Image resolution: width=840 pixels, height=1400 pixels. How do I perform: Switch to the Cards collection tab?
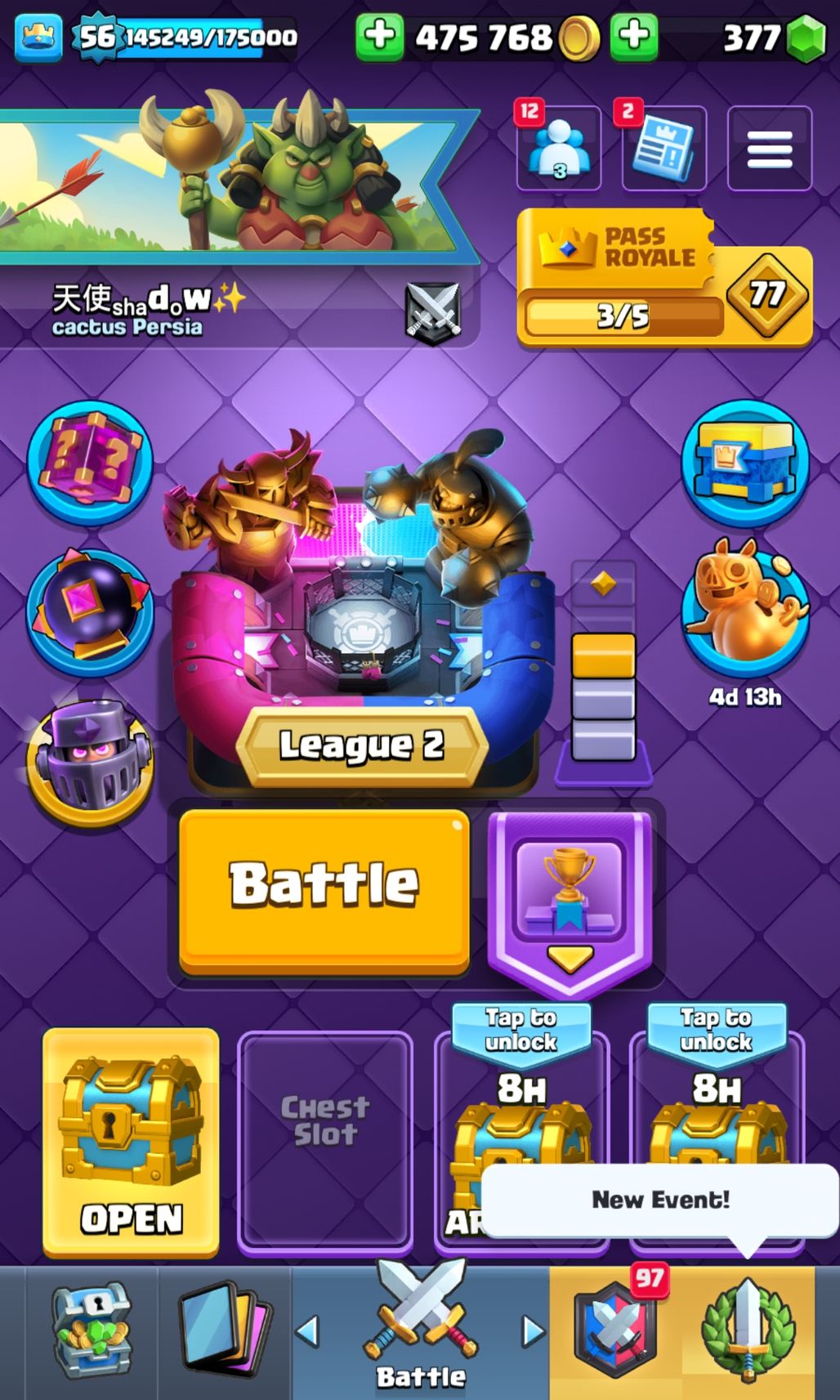click(x=224, y=1331)
